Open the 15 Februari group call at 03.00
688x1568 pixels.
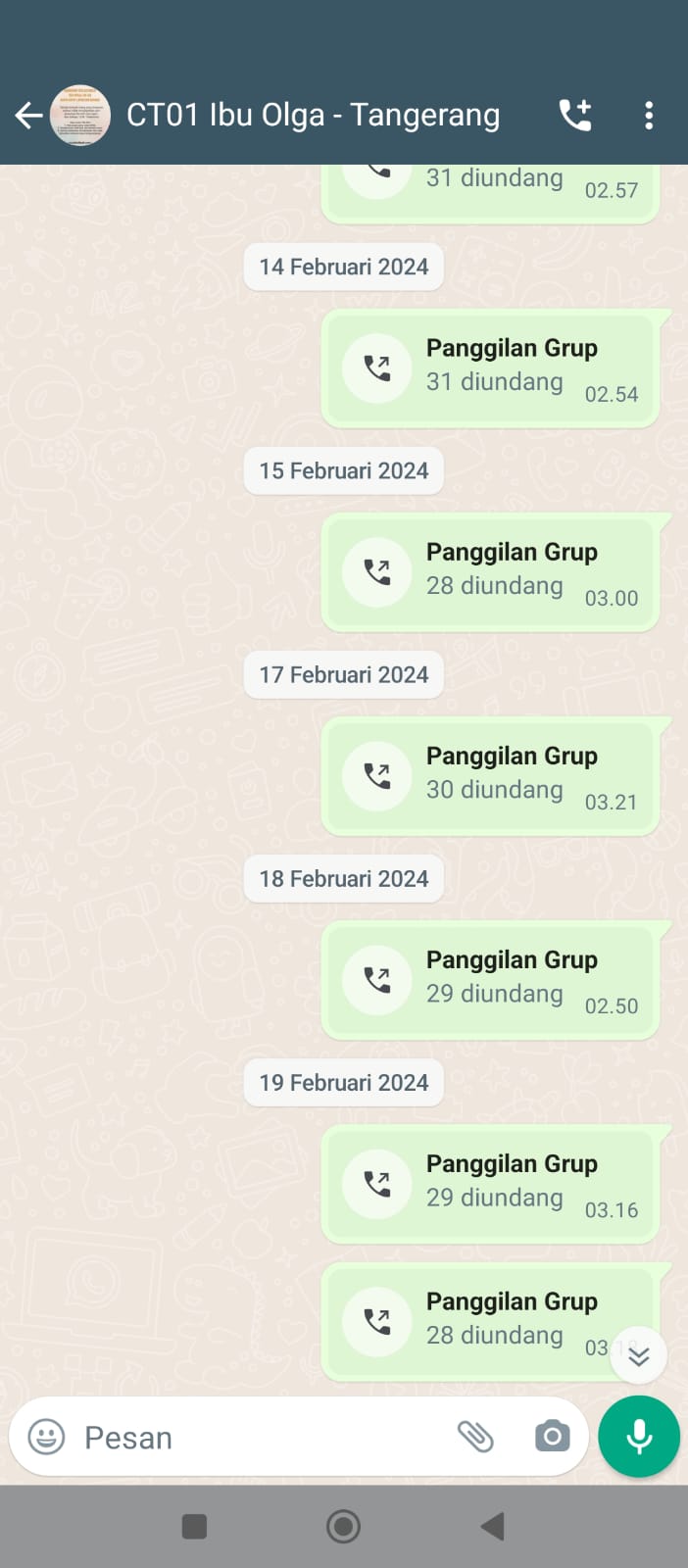click(491, 572)
